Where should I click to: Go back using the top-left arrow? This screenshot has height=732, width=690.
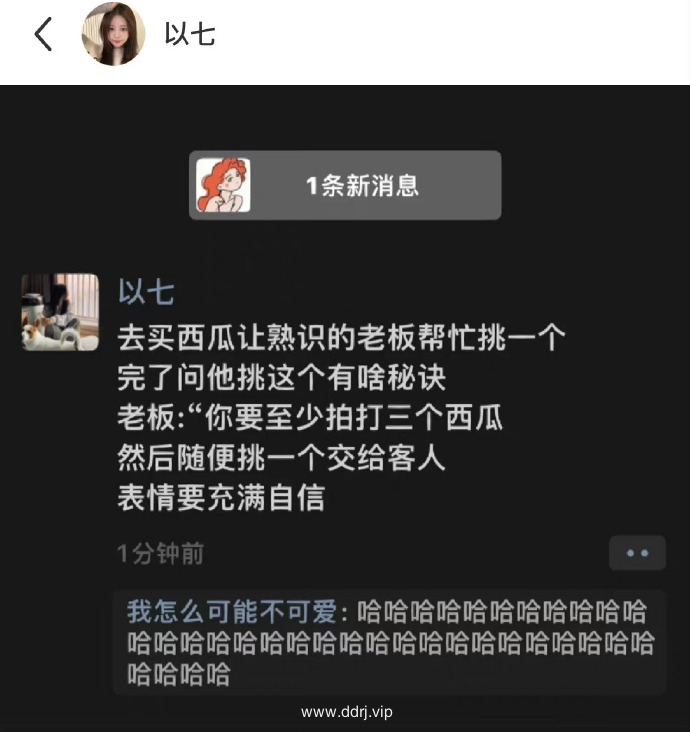43,35
